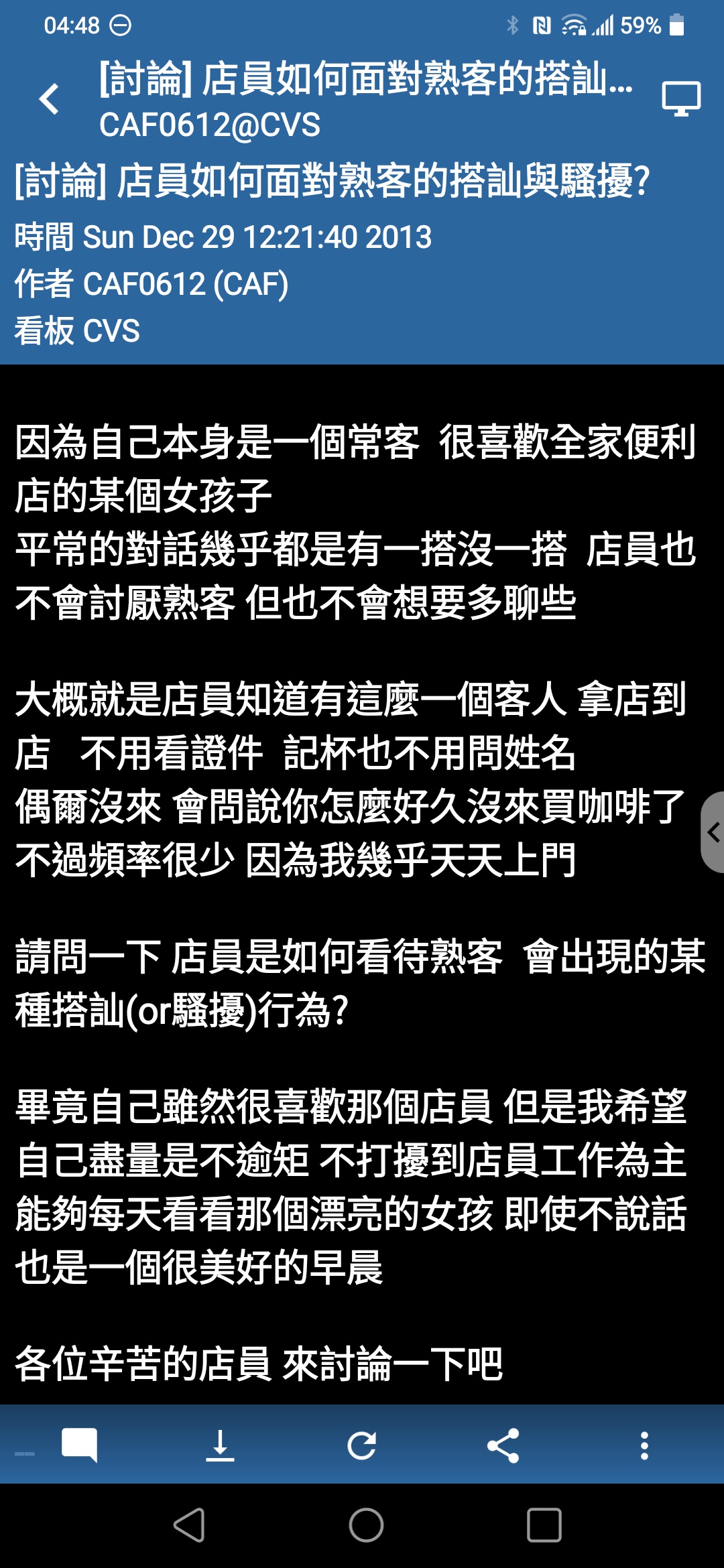
Task: Open the desktop view monitor icon
Action: click(681, 99)
